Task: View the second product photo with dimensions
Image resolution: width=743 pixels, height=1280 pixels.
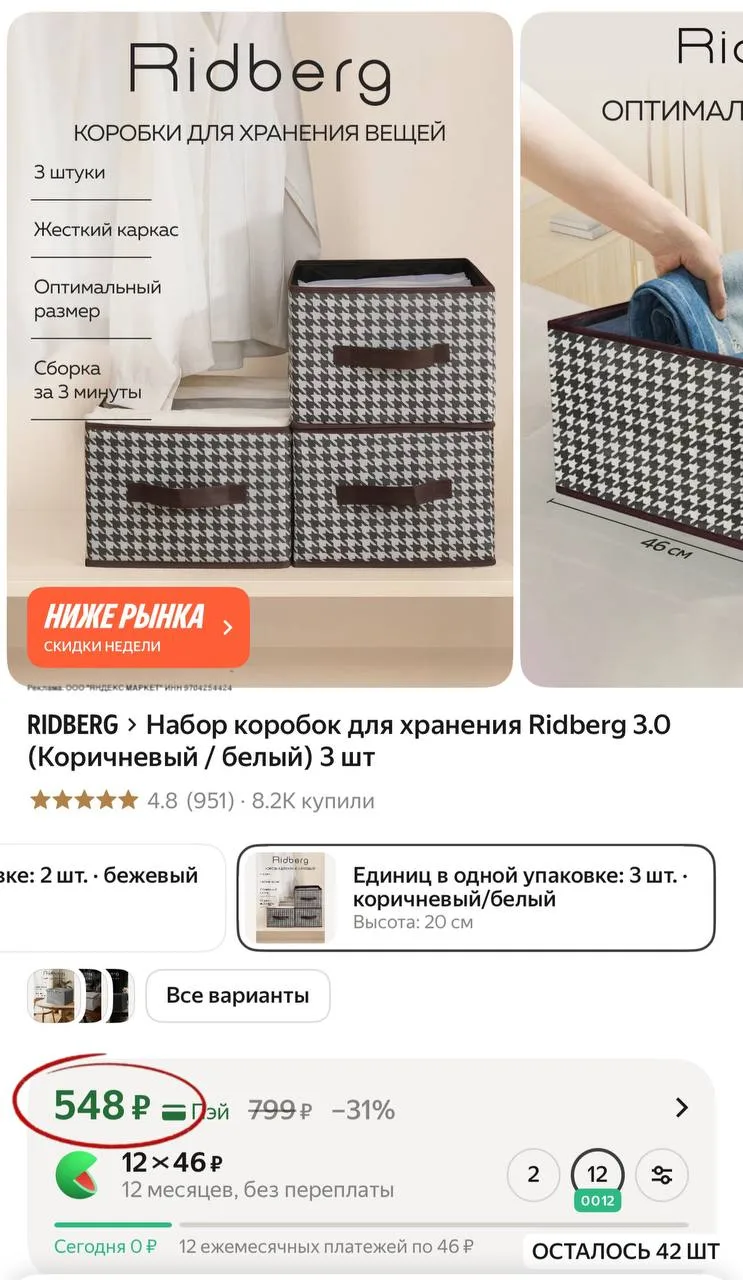Action: tap(632, 348)
